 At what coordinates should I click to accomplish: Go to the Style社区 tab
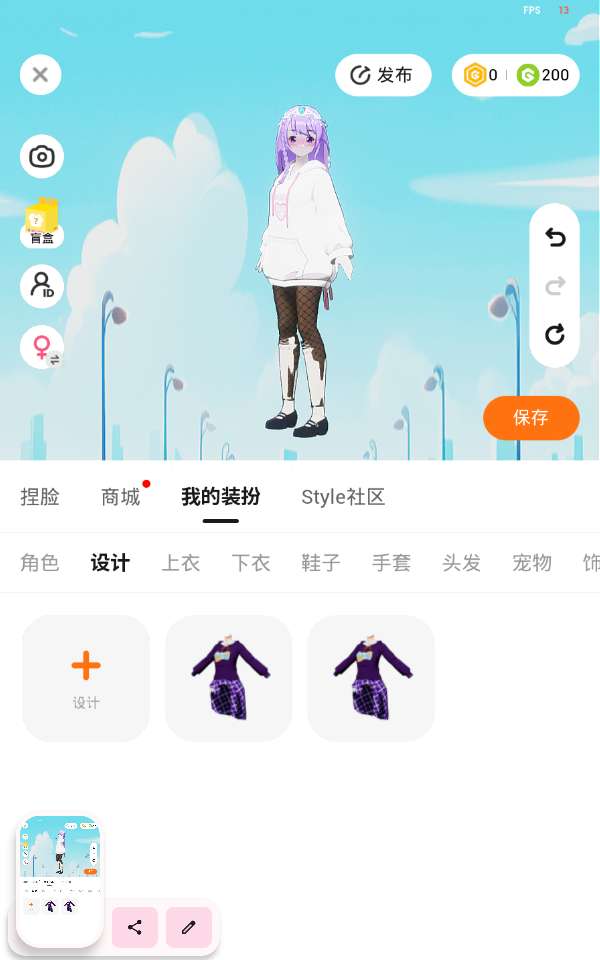[x=343, y=497]
